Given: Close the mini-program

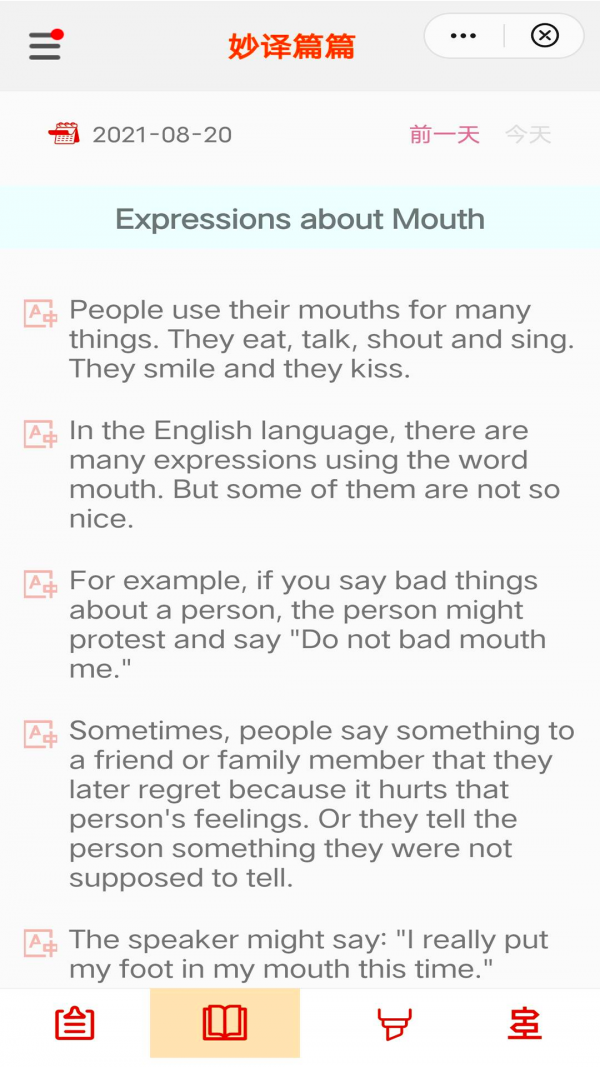Looking at the screenshot, I should click(544, 36).
